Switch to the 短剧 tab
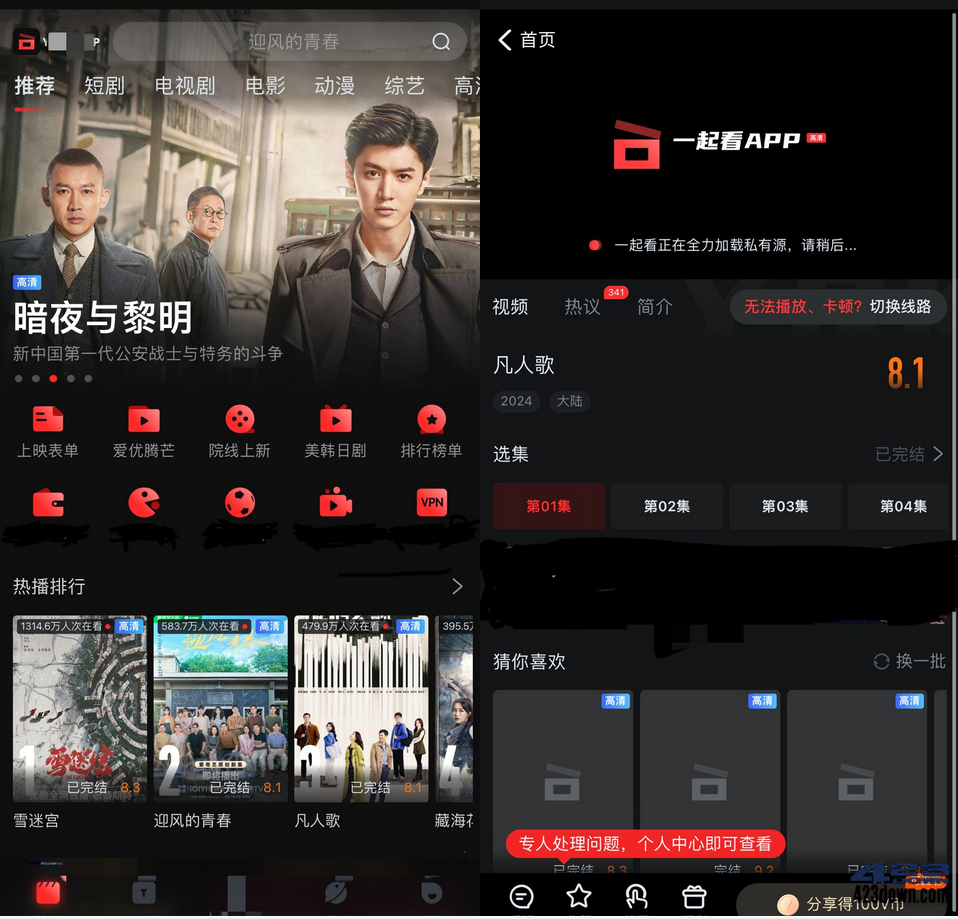The image size is (958, 919). coord(104,86)
